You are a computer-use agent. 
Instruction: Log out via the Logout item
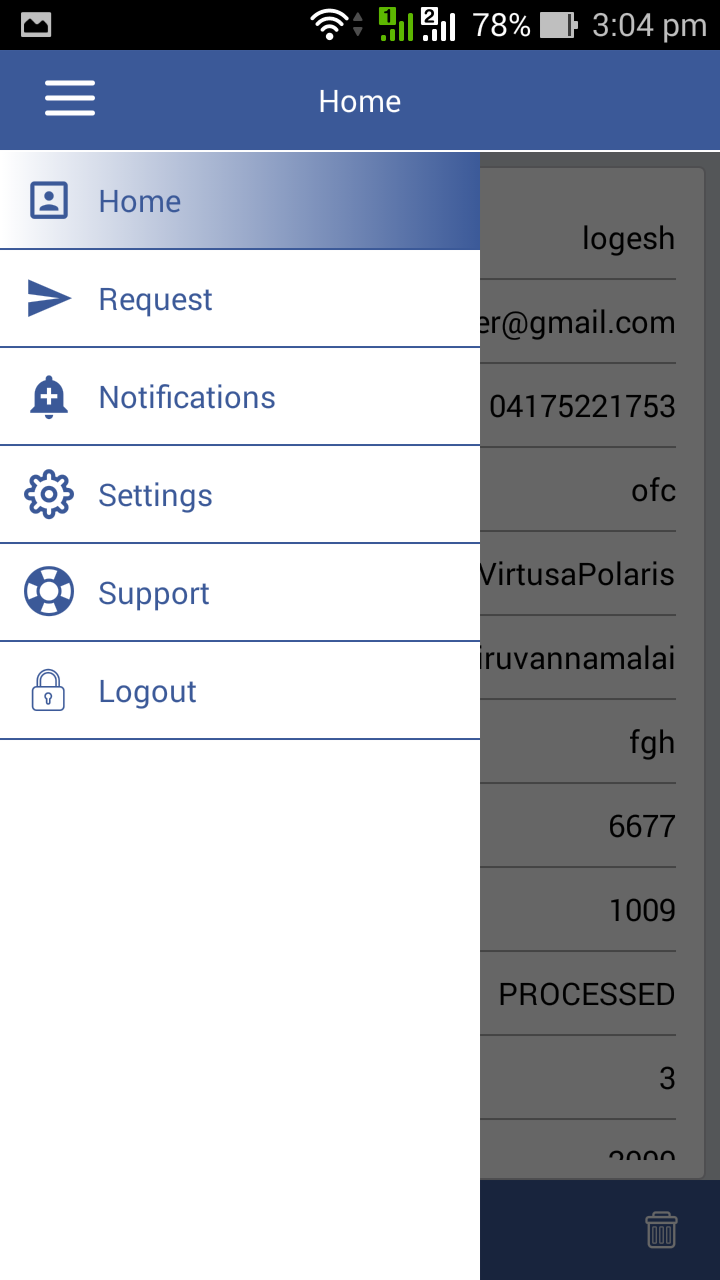[240, 691]
